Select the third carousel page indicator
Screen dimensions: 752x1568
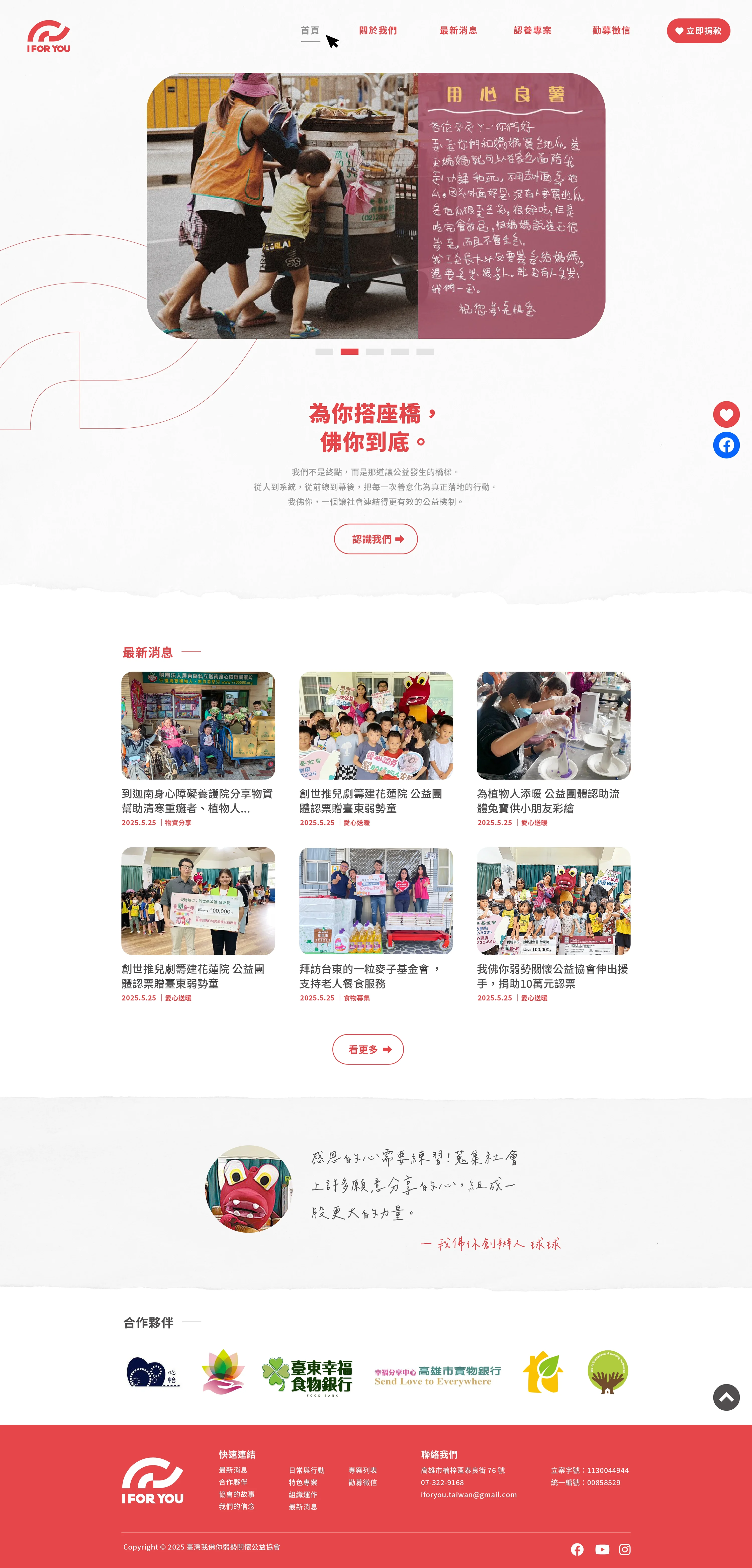(x=374, y=352)
